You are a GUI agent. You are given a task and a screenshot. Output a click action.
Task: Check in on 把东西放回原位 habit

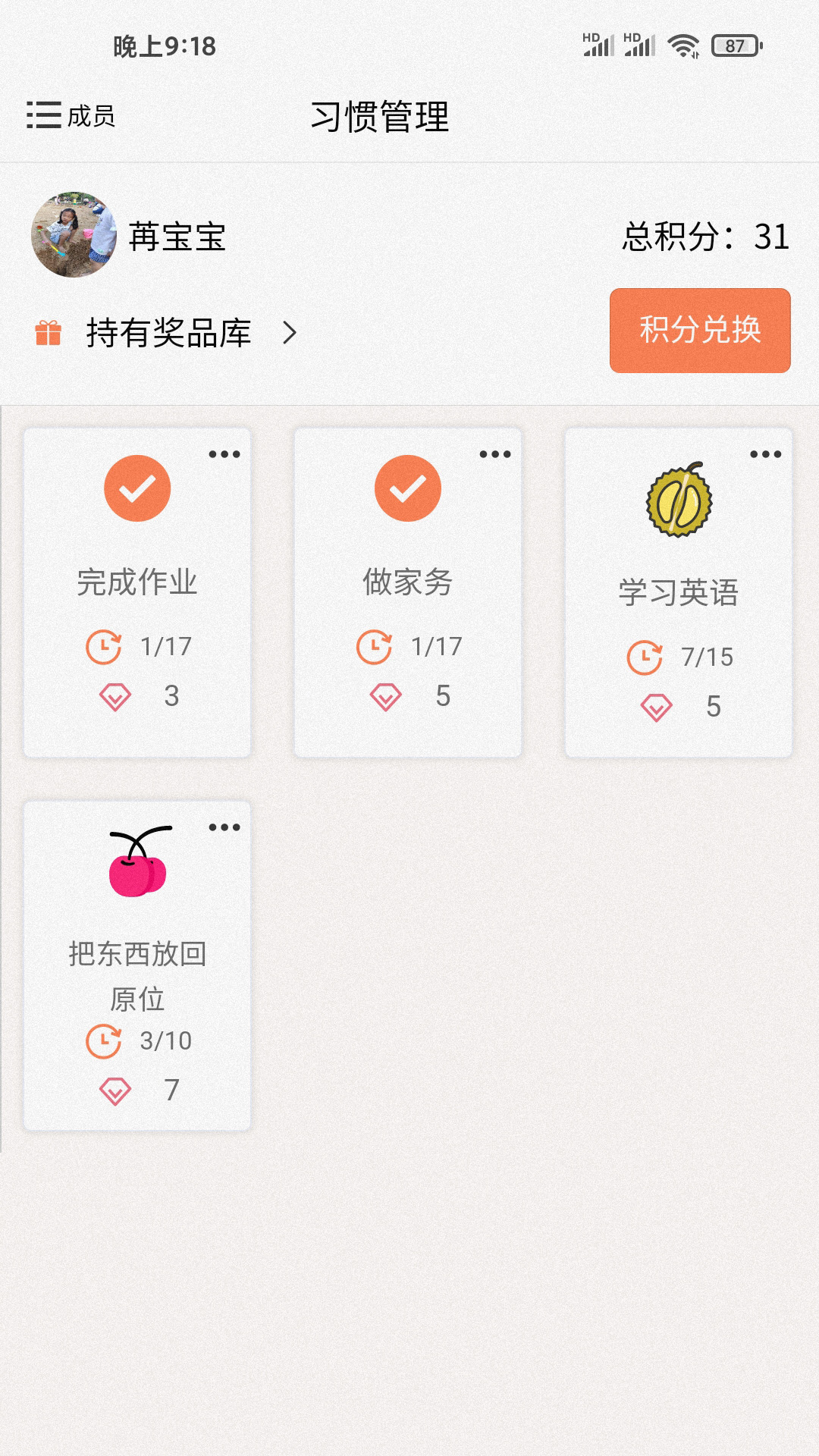137,864
